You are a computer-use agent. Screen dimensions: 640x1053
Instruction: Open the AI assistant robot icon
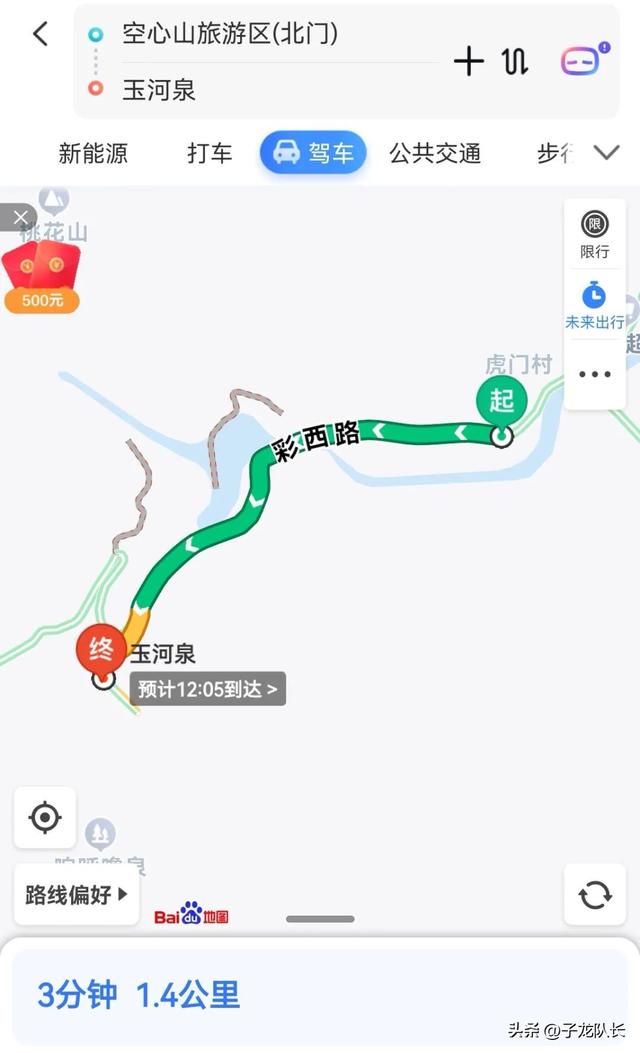583,61
